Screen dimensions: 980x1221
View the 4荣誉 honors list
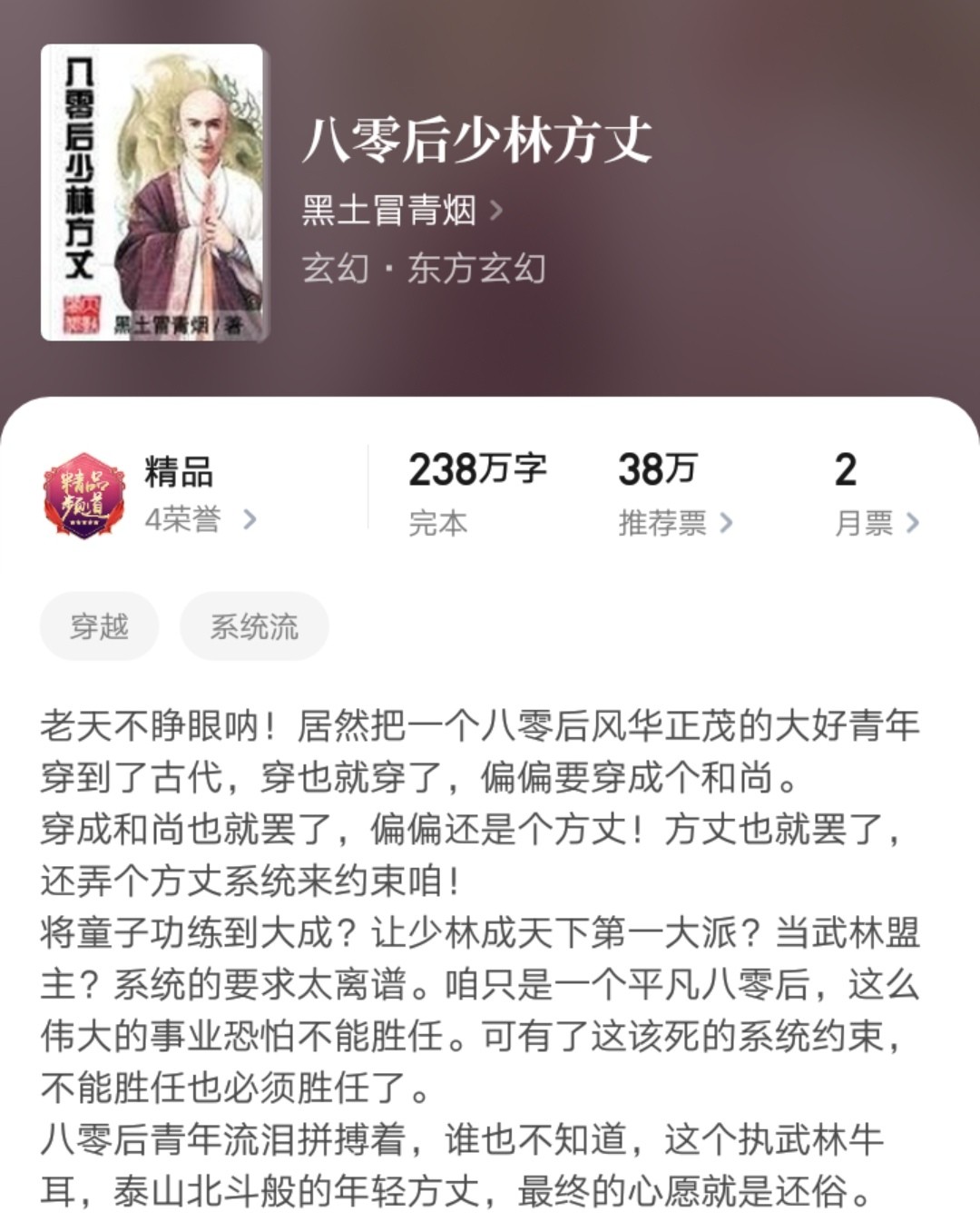pos(200,519)
